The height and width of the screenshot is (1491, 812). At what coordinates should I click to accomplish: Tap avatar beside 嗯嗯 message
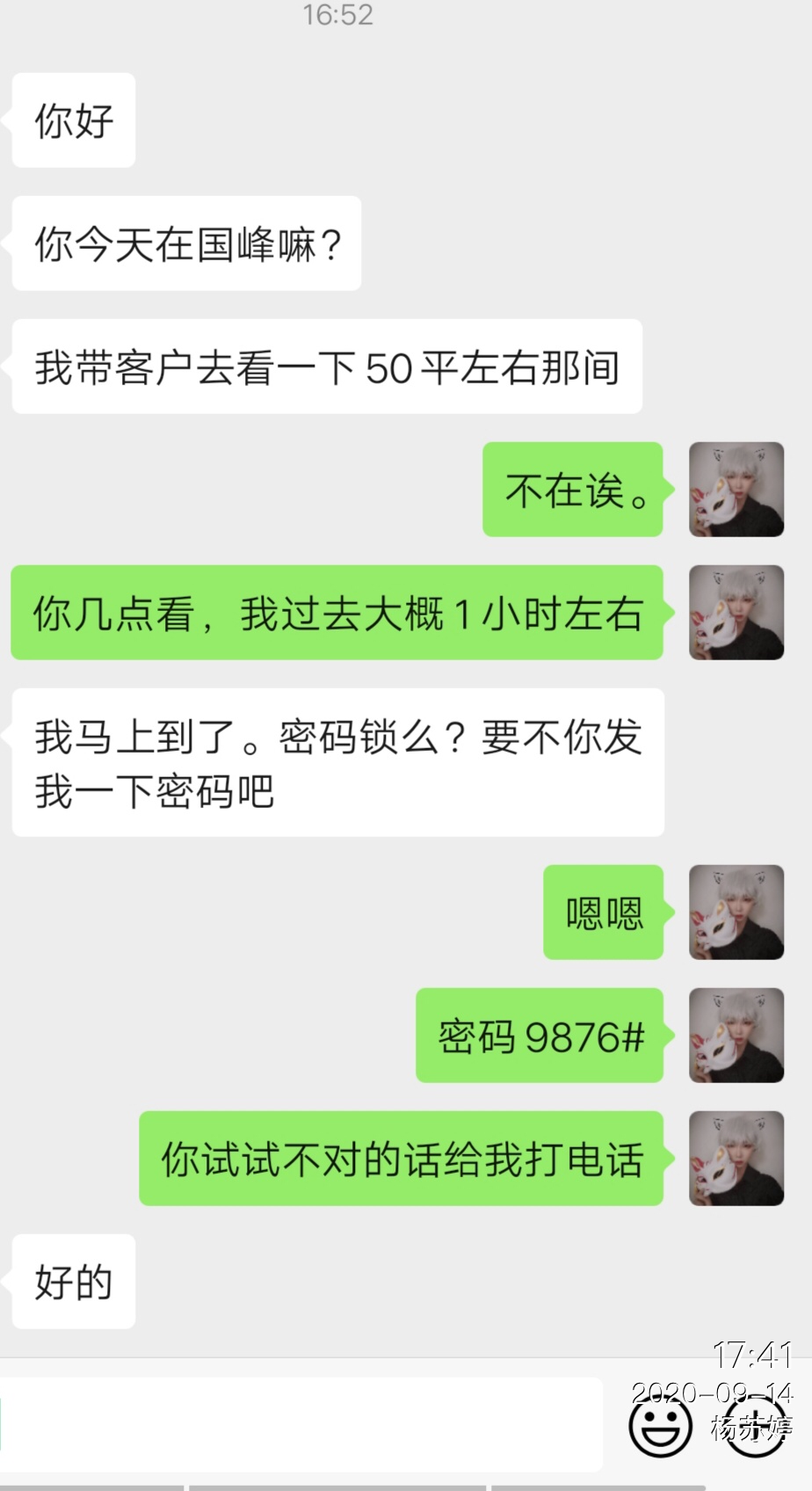tap(736, 912)
